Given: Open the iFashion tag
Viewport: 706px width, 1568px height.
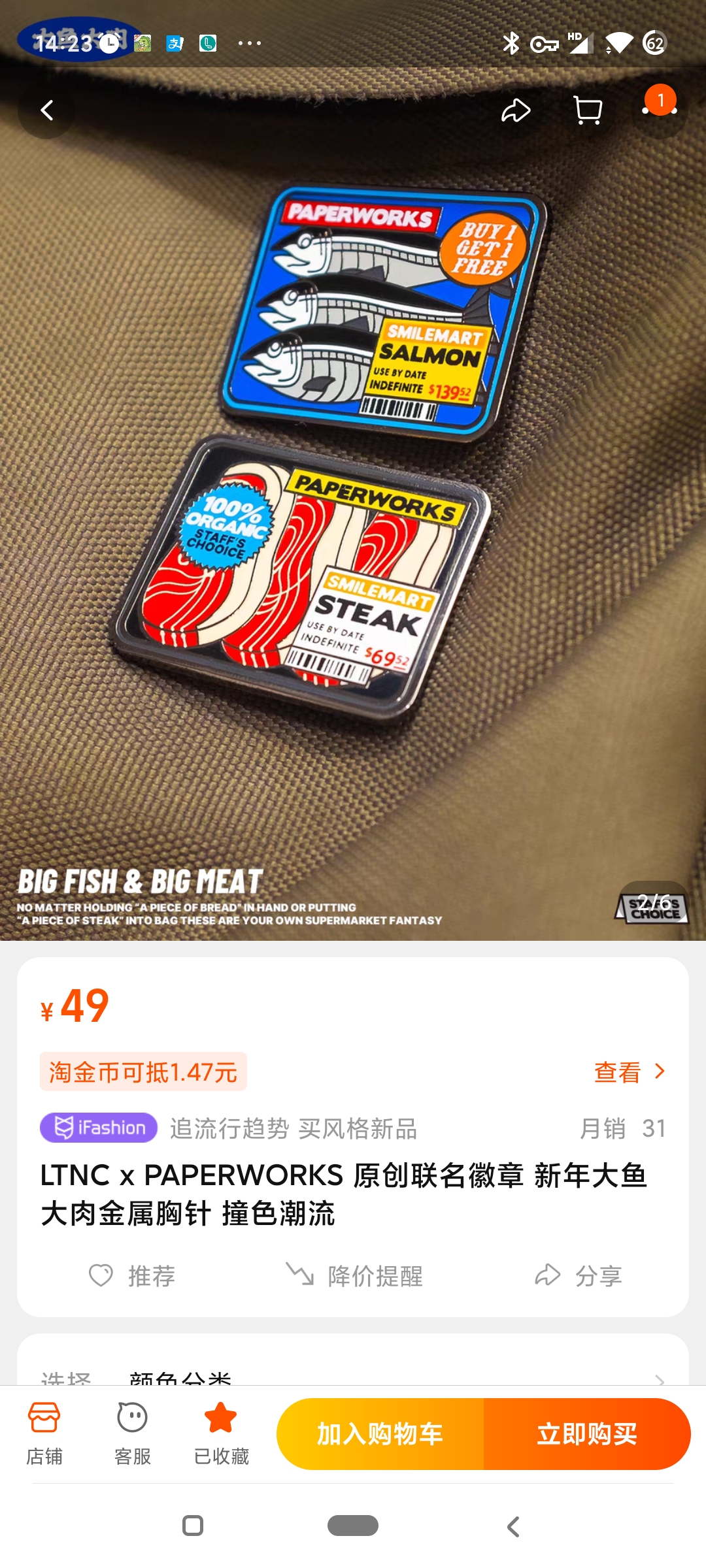Looking at the screenshot, I should click(x=99, y=1128).
